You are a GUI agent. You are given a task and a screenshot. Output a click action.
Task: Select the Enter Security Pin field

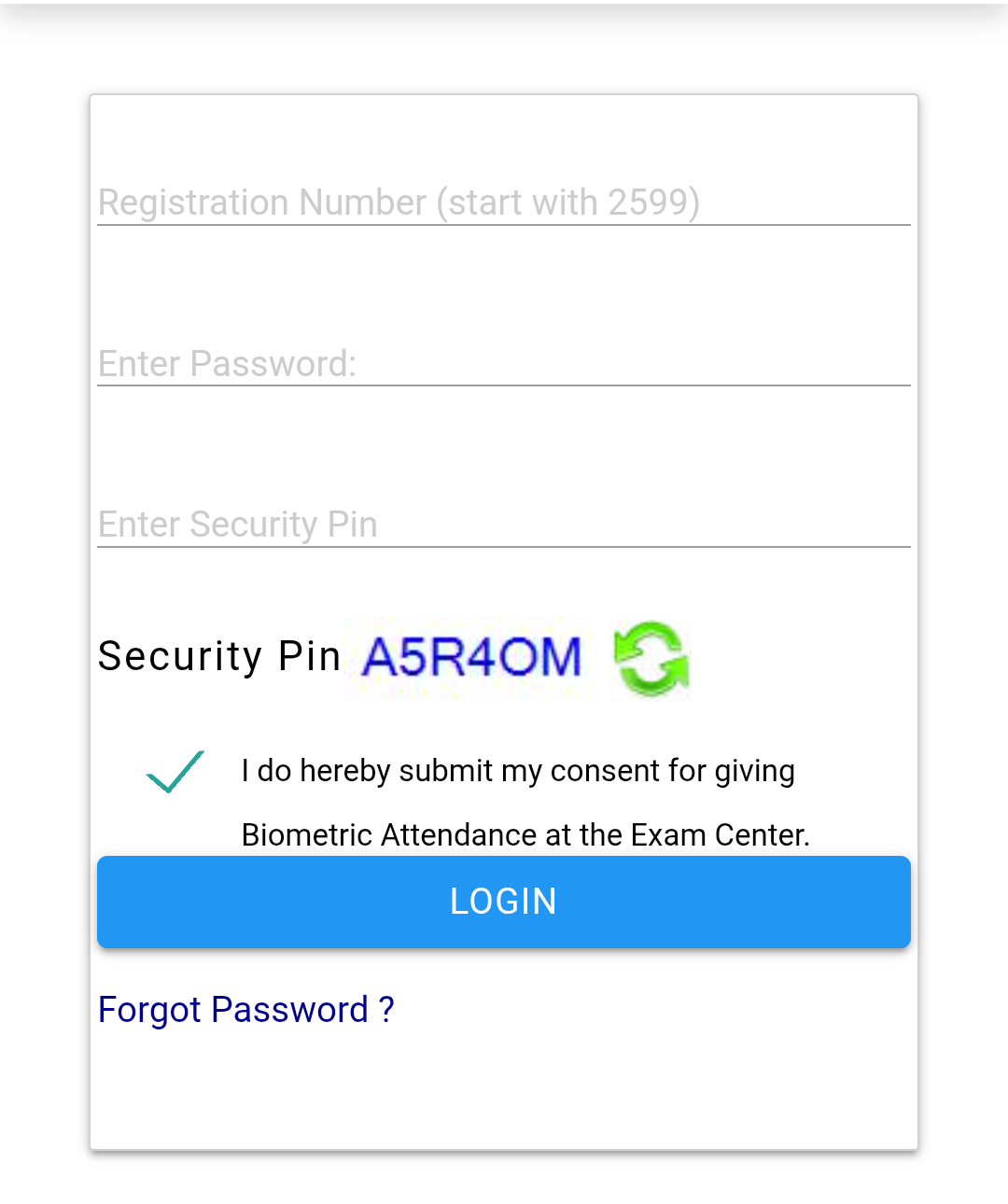click(504, 524)
